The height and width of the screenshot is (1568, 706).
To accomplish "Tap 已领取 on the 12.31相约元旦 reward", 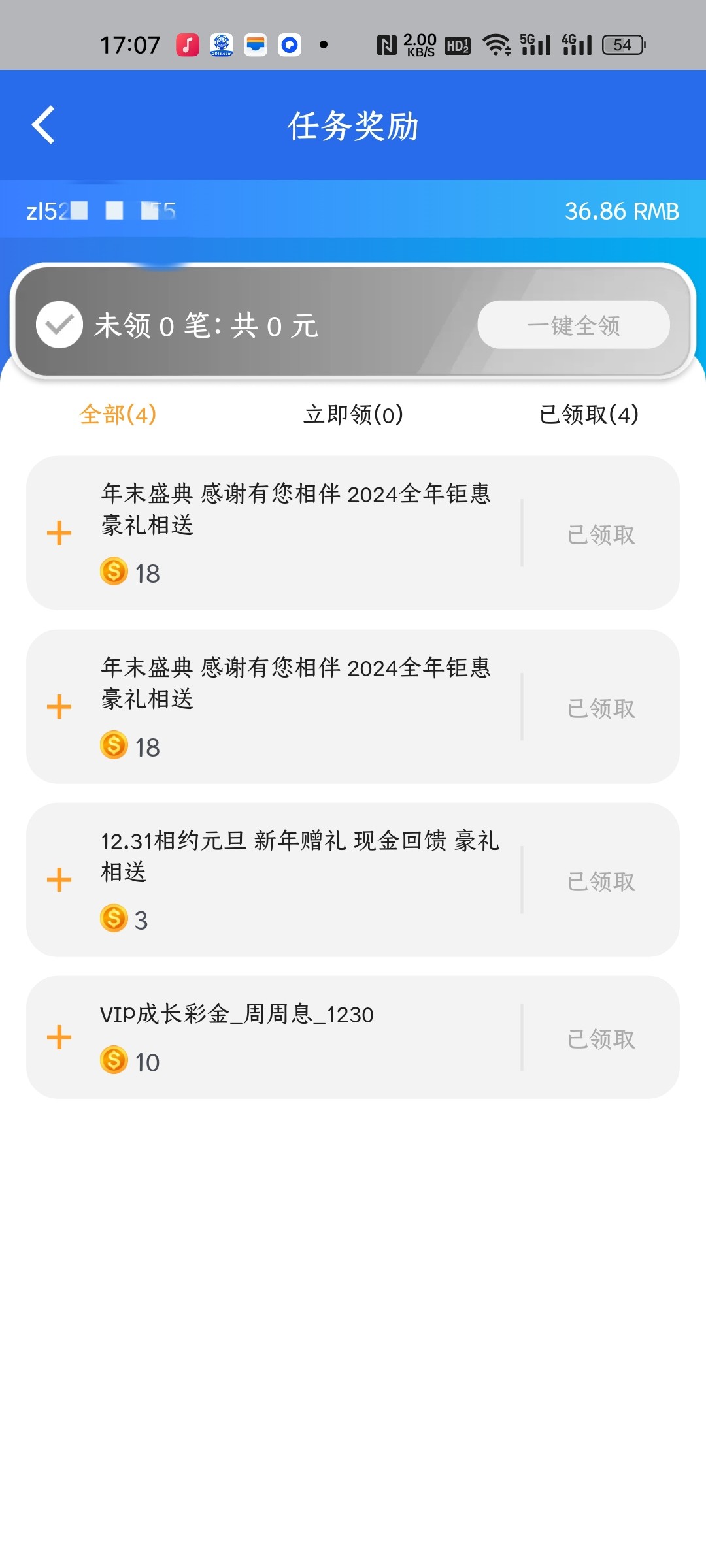I will [x=601, y=881].
